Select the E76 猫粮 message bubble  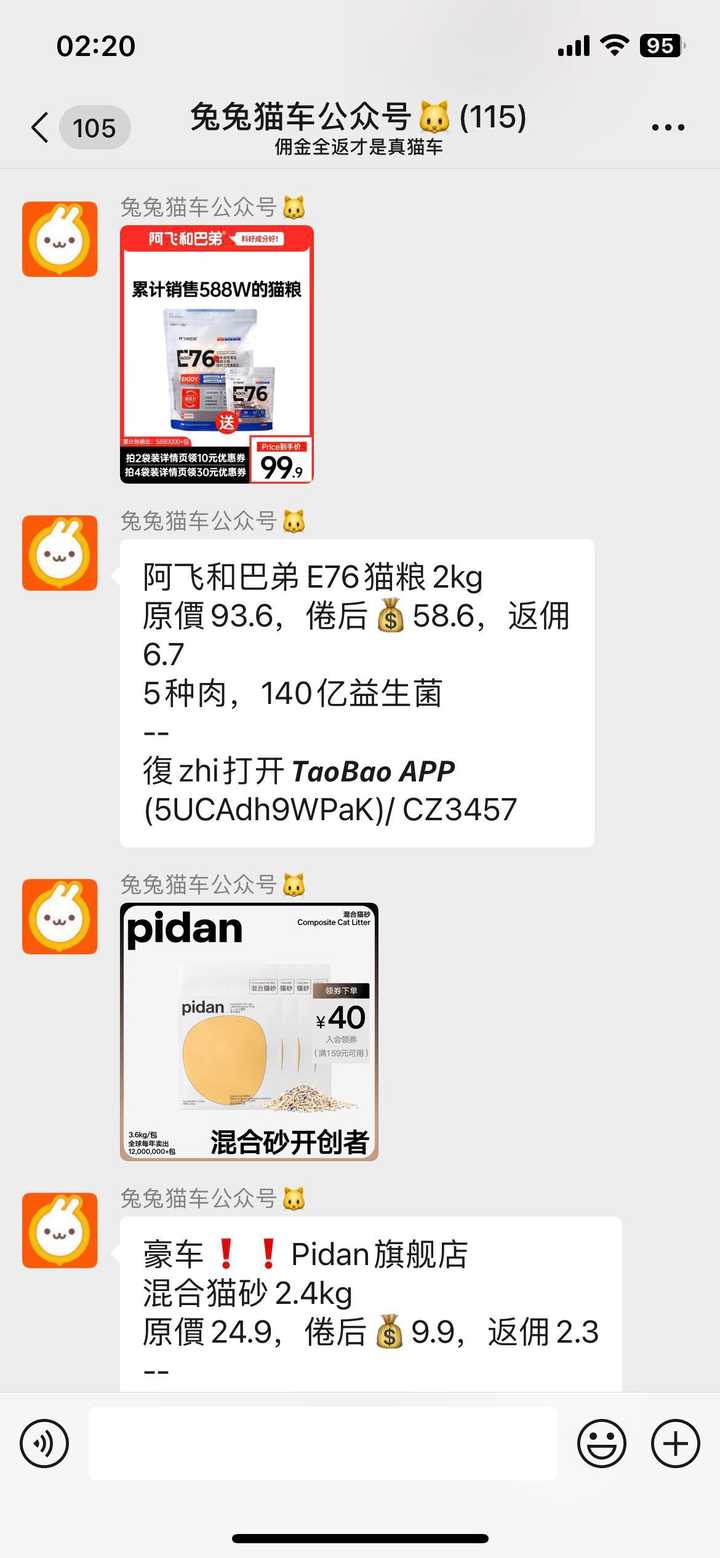point(360,690)
